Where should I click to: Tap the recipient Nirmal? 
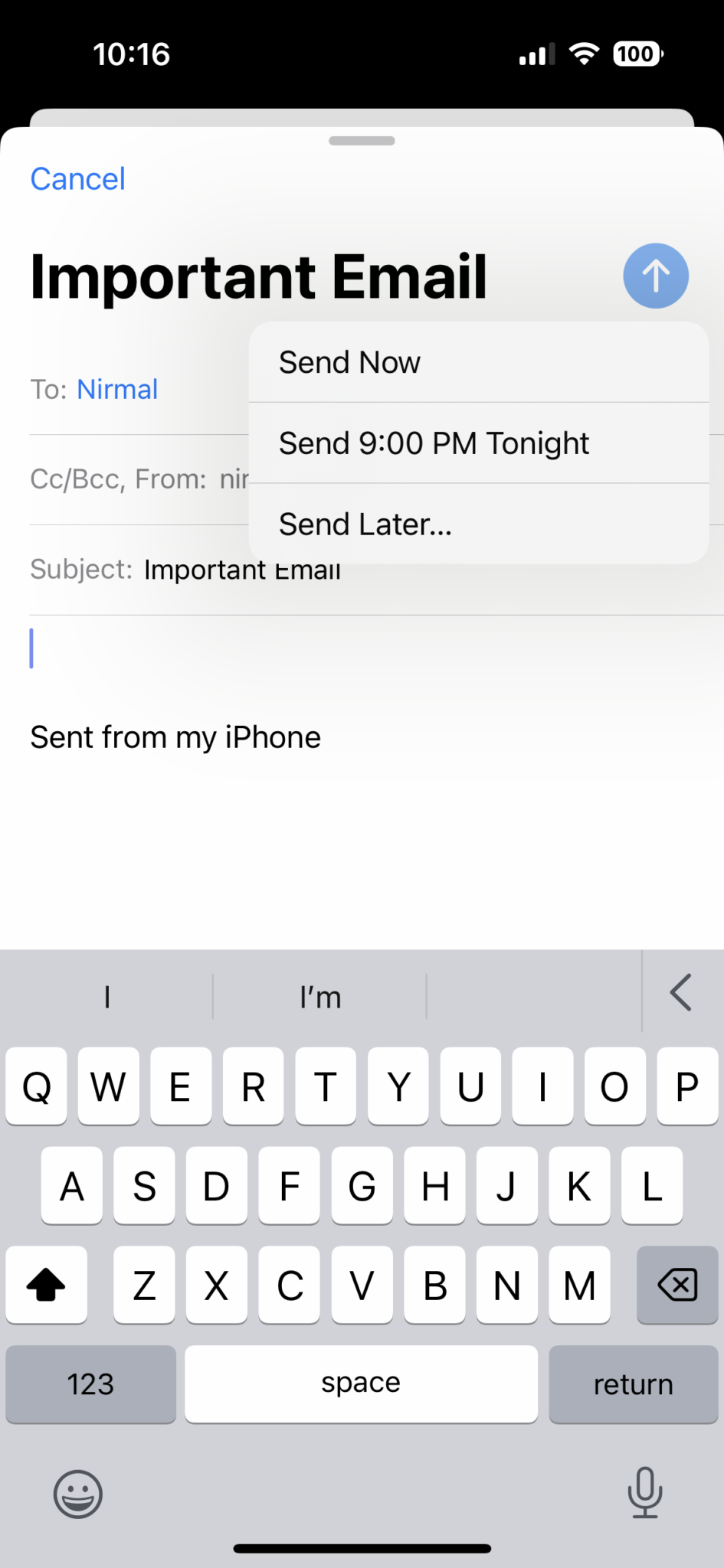point(117,390)
